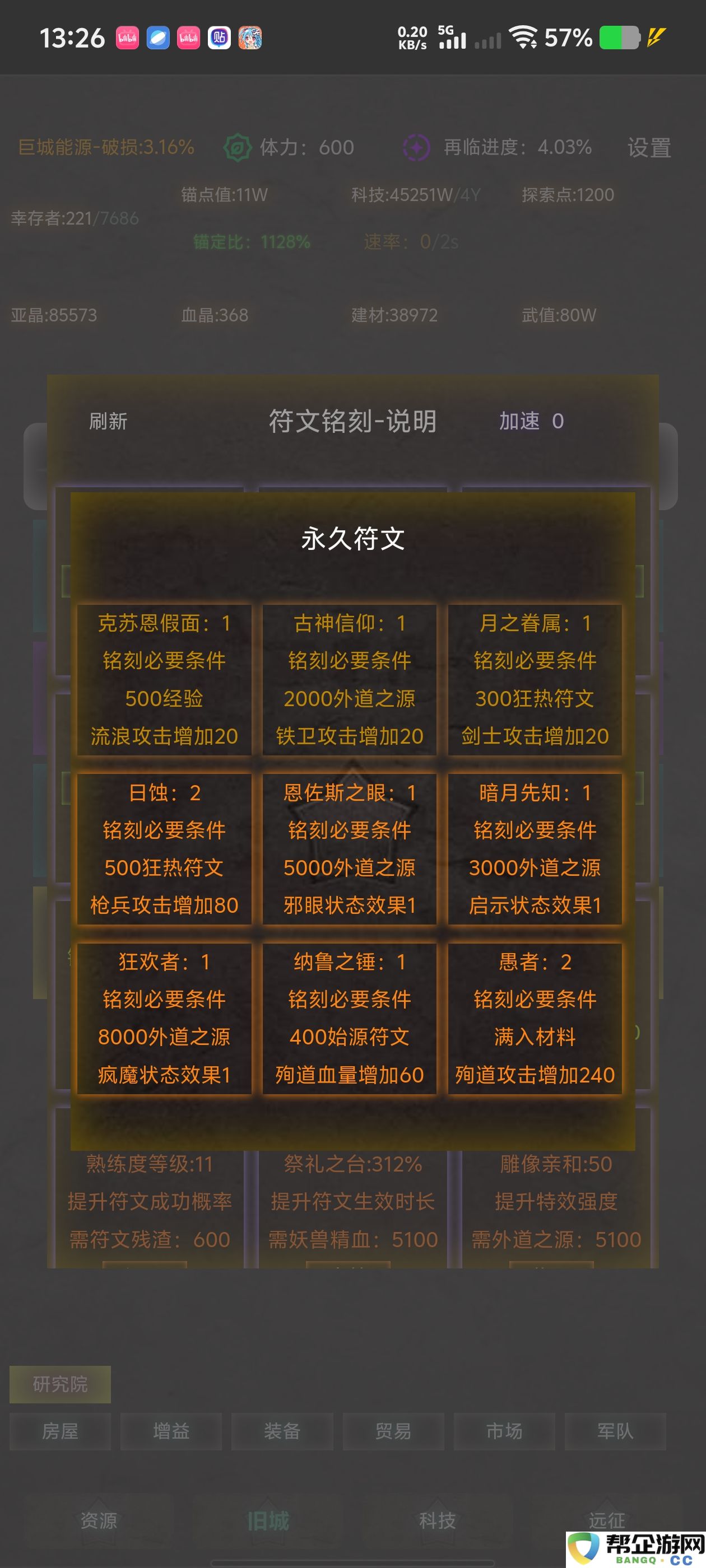Pick the 纳鲁之锤 rune card
Image resolution: width=706 pixels, height=1568 pixels.
click(350, 1018)
